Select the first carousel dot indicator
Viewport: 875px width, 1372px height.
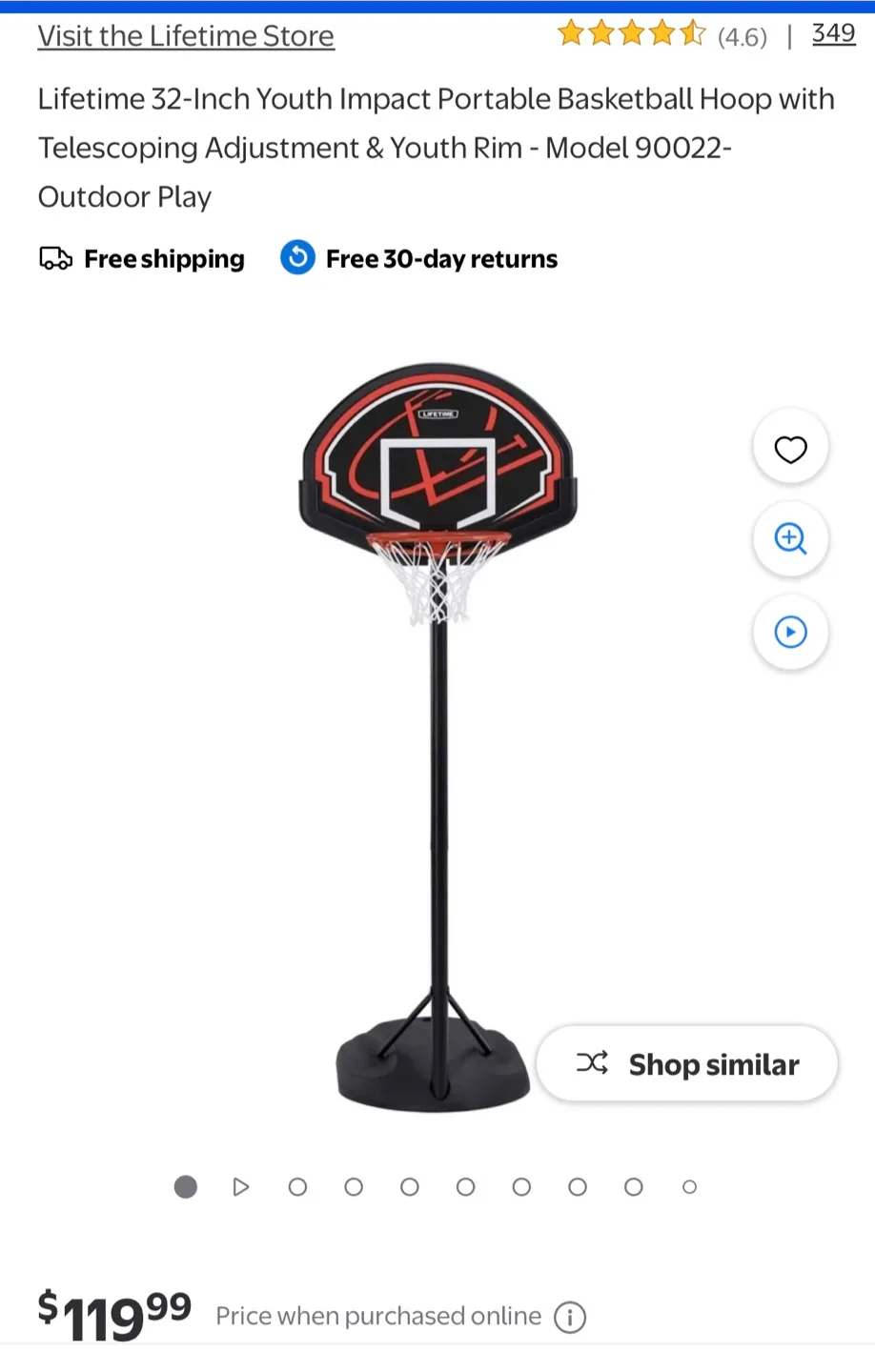coord(185,1186)
